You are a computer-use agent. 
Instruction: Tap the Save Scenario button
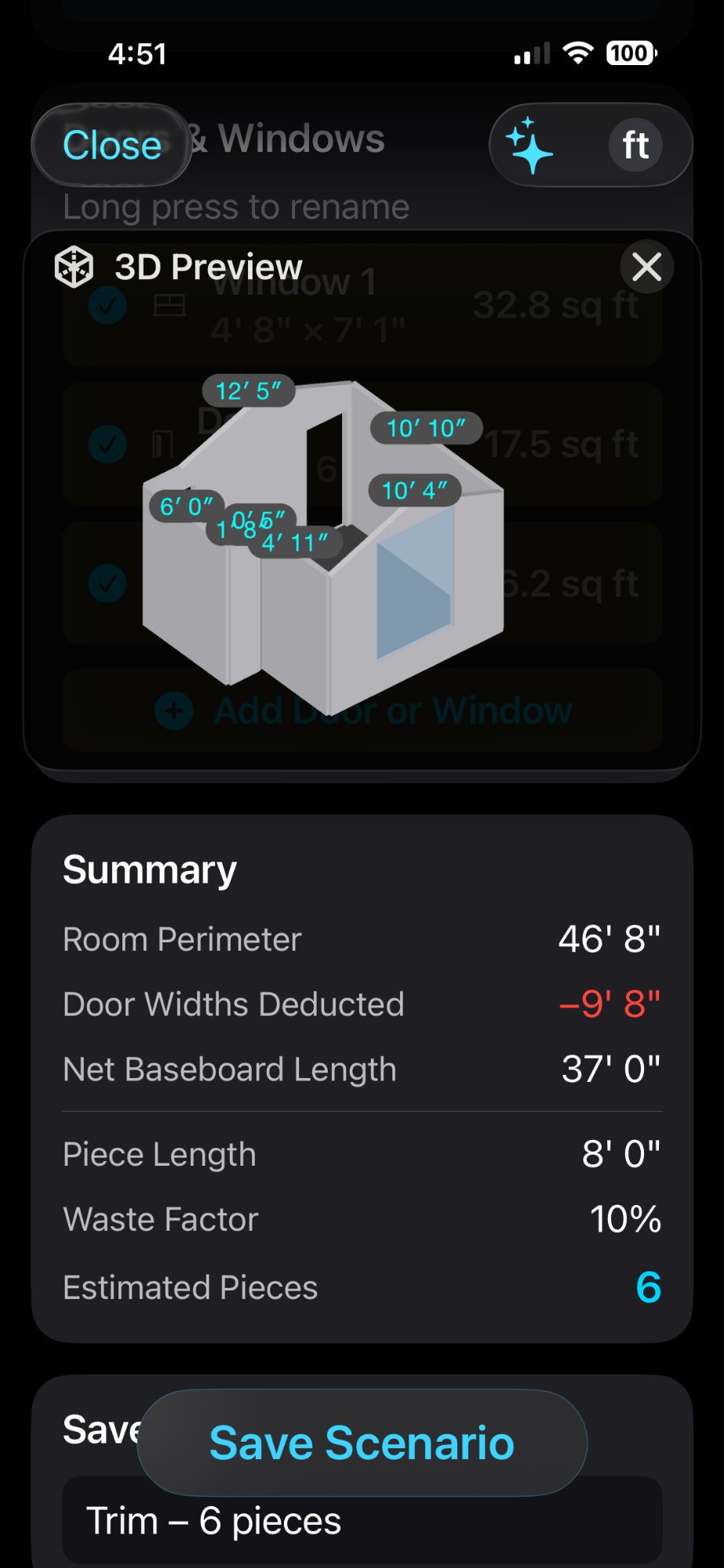[x=362, y=1441]
